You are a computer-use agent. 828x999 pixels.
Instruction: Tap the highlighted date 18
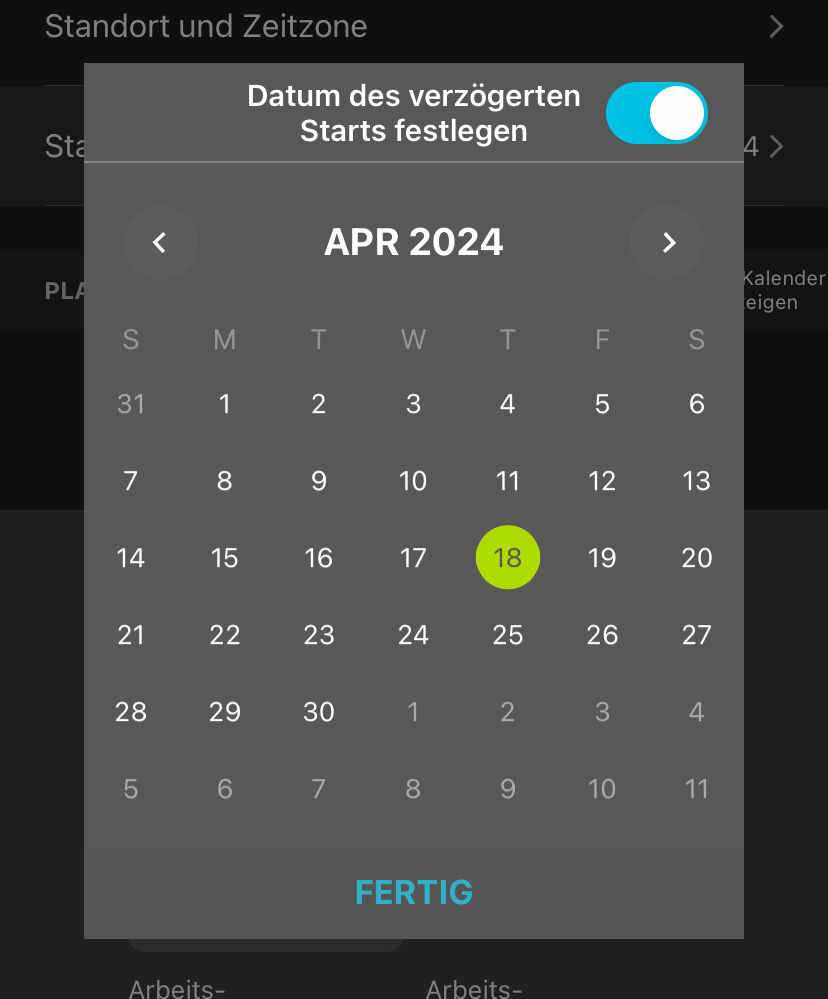pyautogui.click(x=508, y=558)
